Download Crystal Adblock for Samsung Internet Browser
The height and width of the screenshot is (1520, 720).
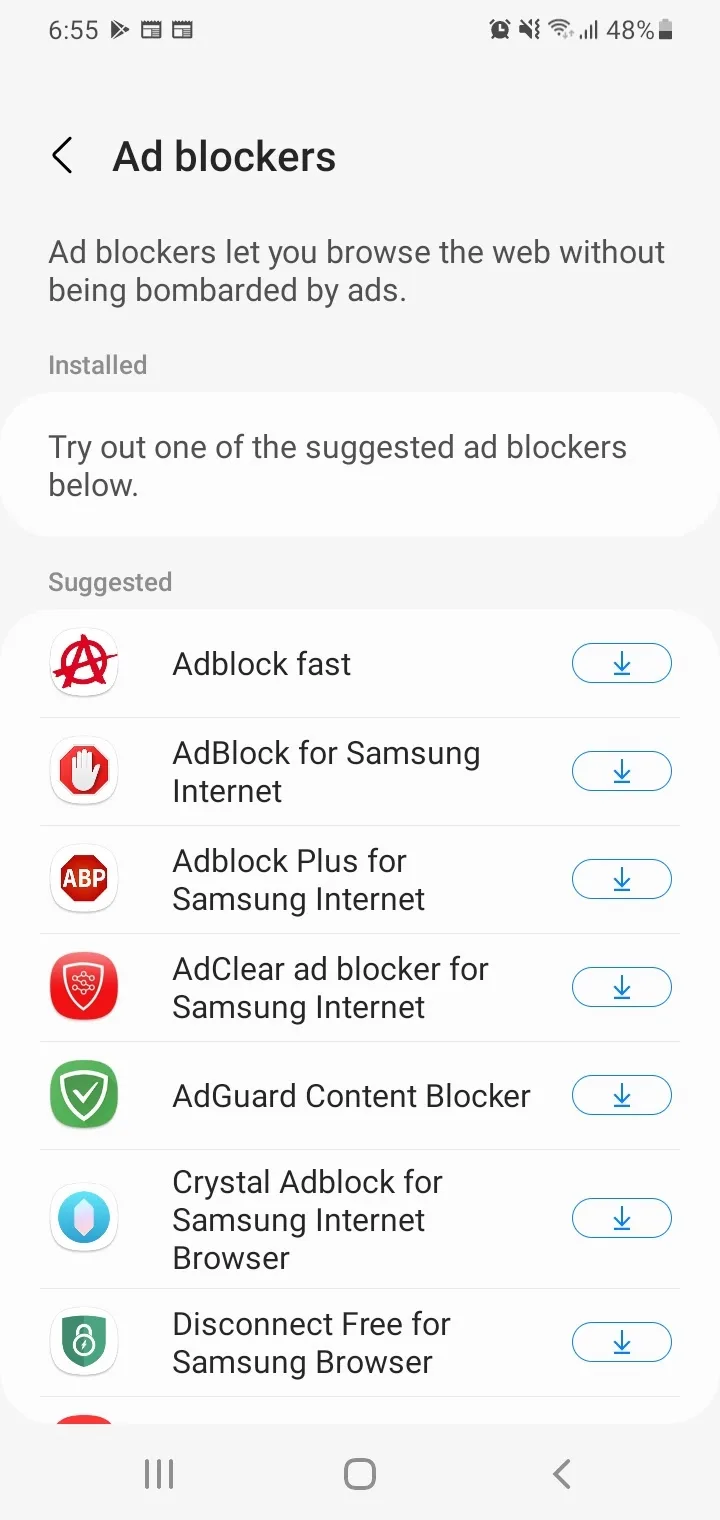click(x=621, y=1219)
